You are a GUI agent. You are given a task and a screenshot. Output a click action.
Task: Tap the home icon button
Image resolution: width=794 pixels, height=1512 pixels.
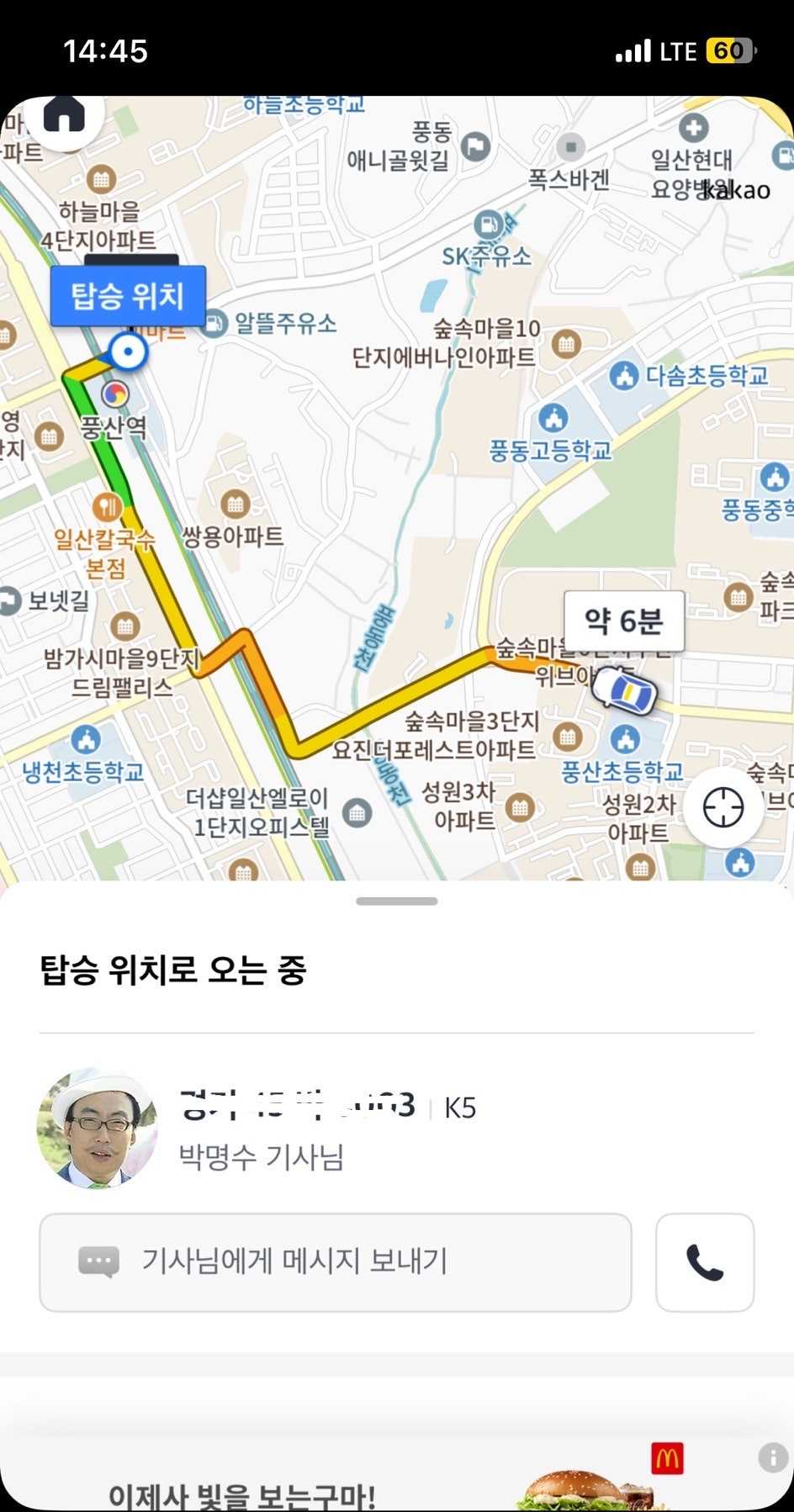[64, 114]
